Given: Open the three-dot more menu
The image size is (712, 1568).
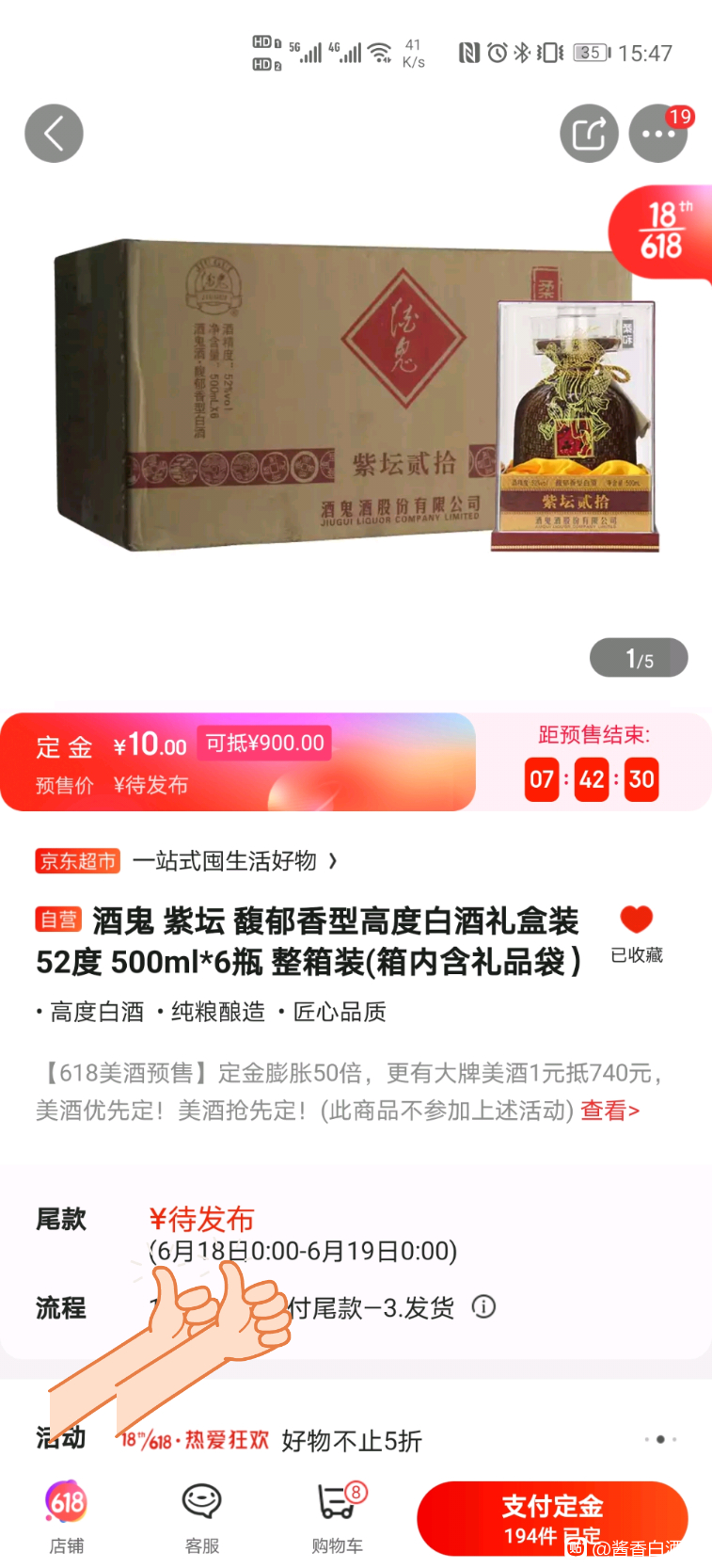Looking at the screenshot, I should pos(658,133).
